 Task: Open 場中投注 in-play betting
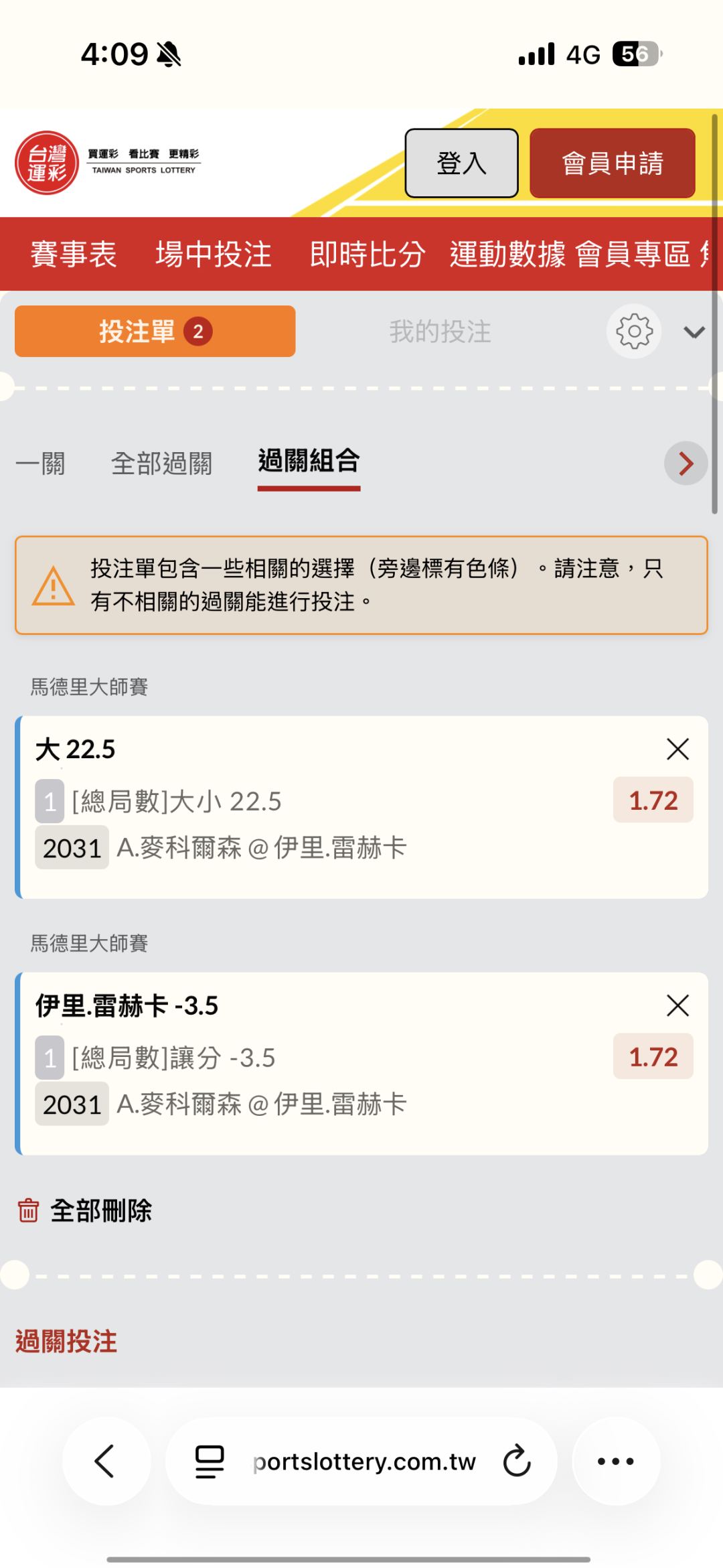[214, 255]
